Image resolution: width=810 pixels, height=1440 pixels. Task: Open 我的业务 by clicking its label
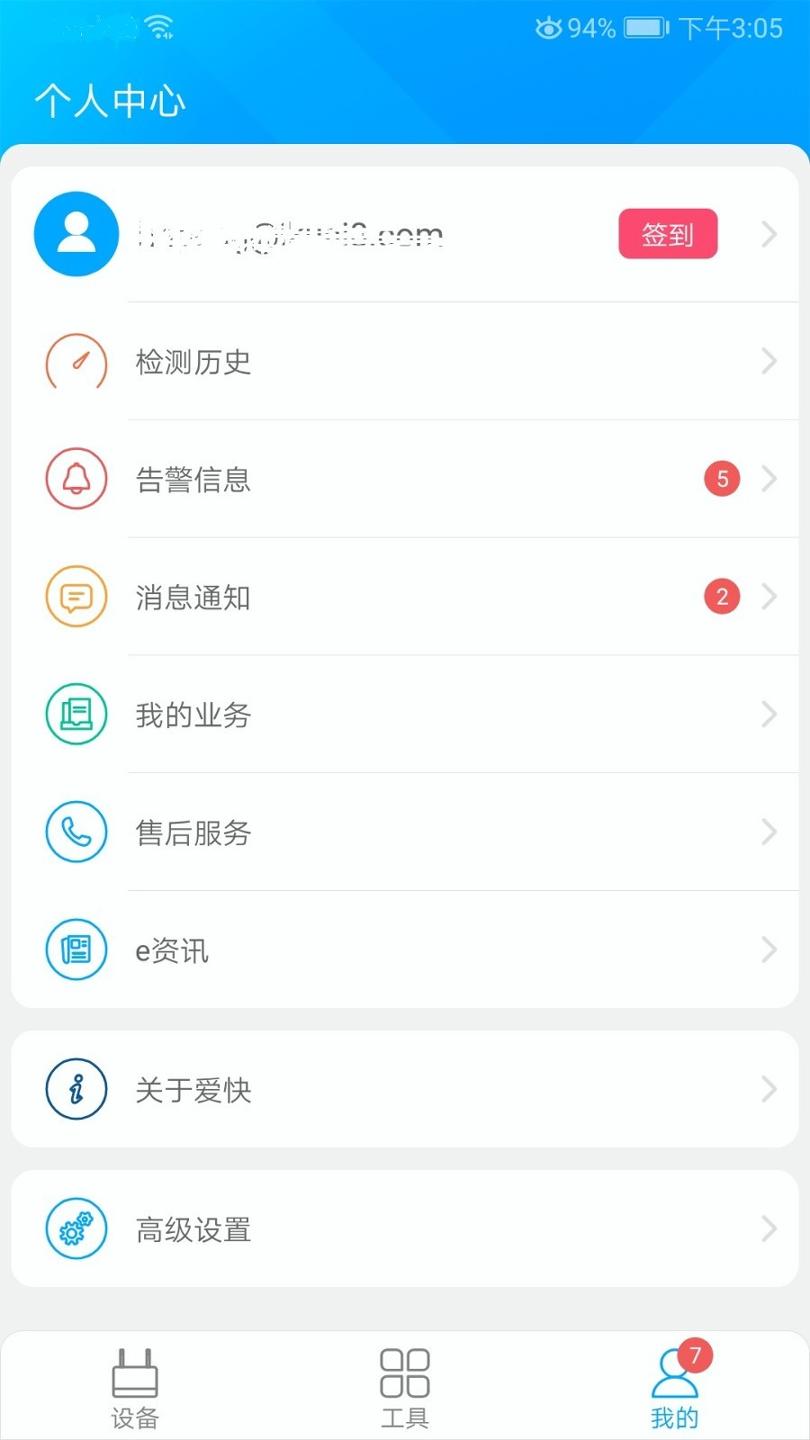193,714
